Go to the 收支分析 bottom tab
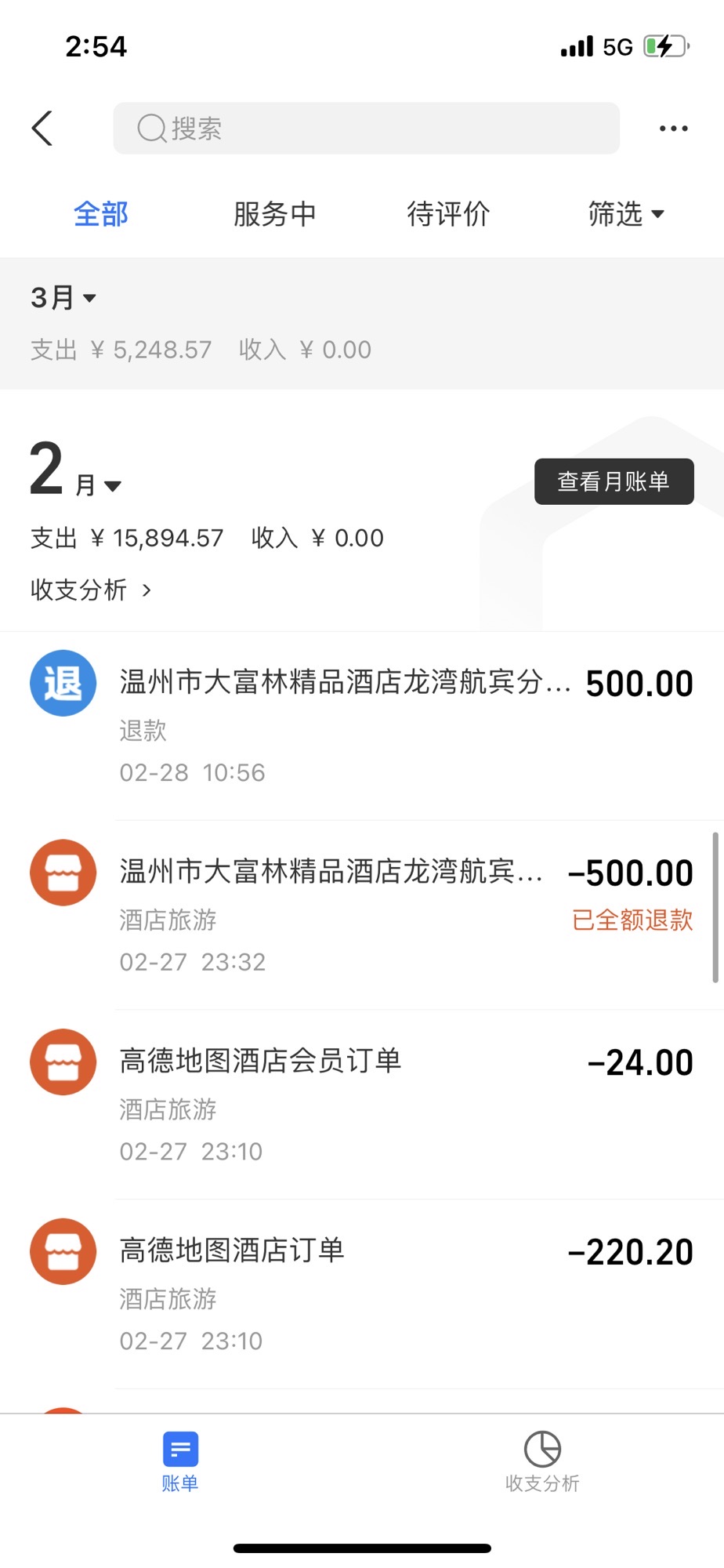This screenshot has width=724, height=1568. click(542, 1461)
